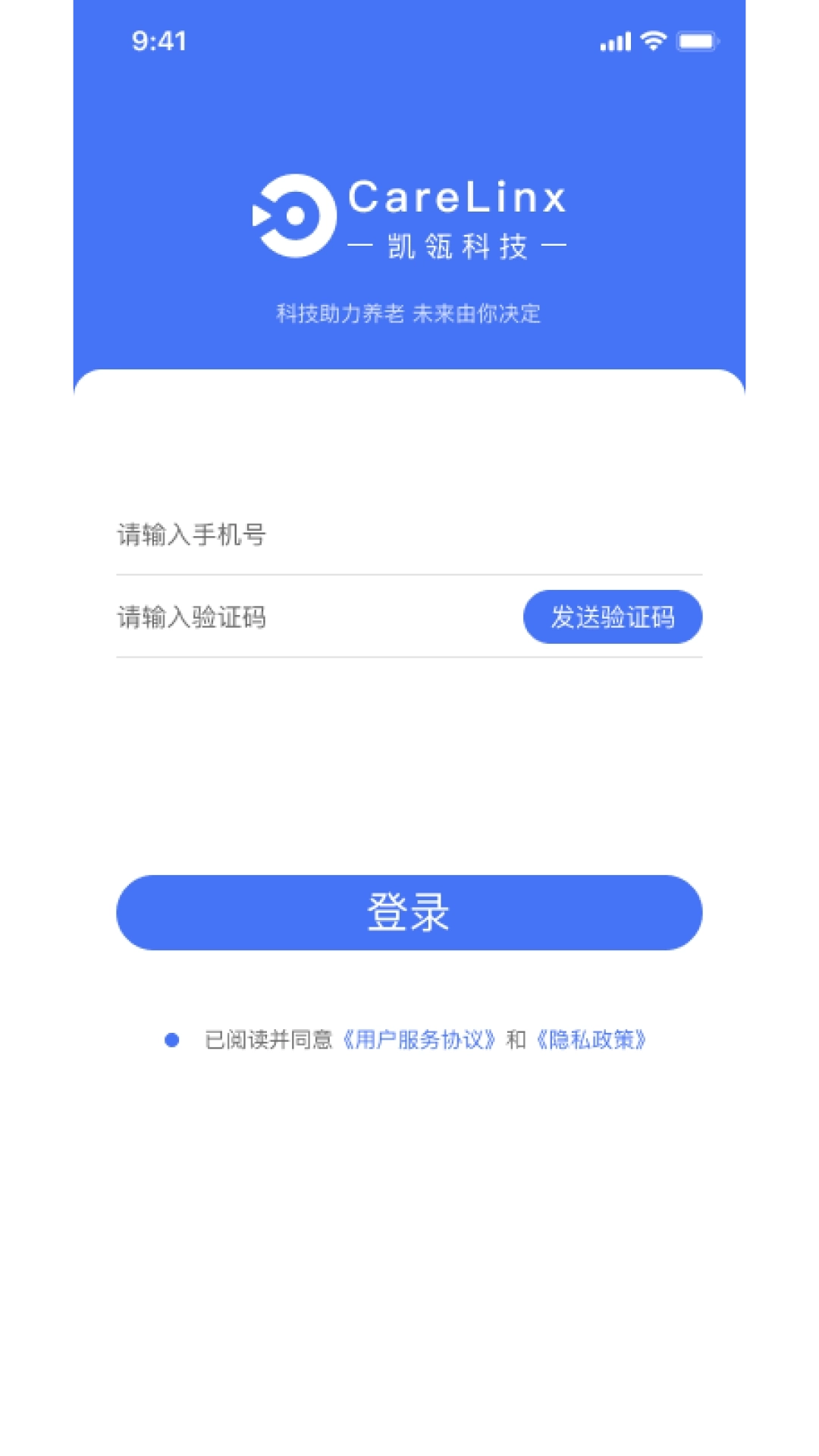Click the cellular signal strength icon
The width and height of the screenshot is (819, 1456).
(x=616, y=42)
